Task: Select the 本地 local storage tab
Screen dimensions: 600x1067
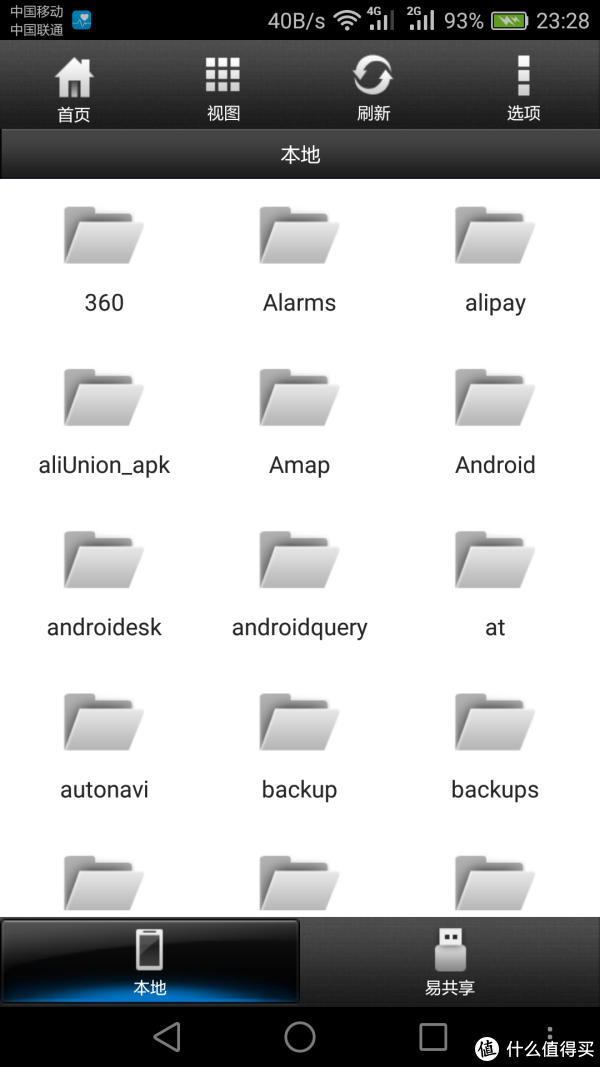Action: (x=150, y=961)
